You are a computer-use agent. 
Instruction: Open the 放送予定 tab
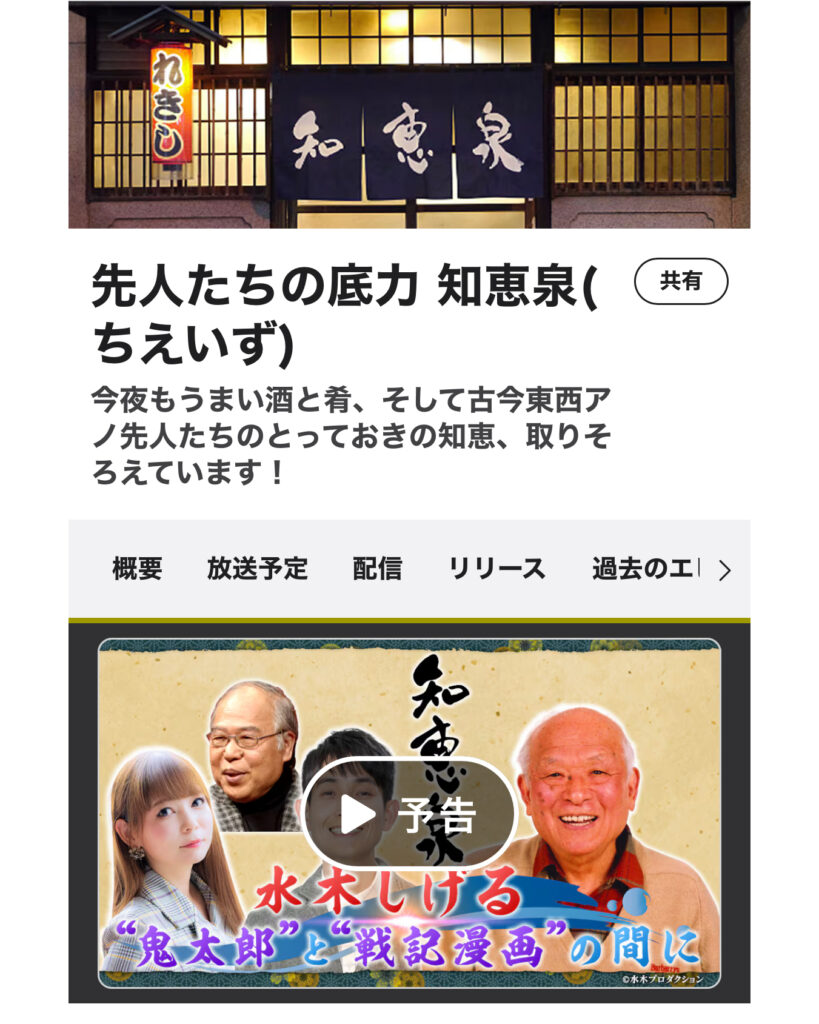257,569
